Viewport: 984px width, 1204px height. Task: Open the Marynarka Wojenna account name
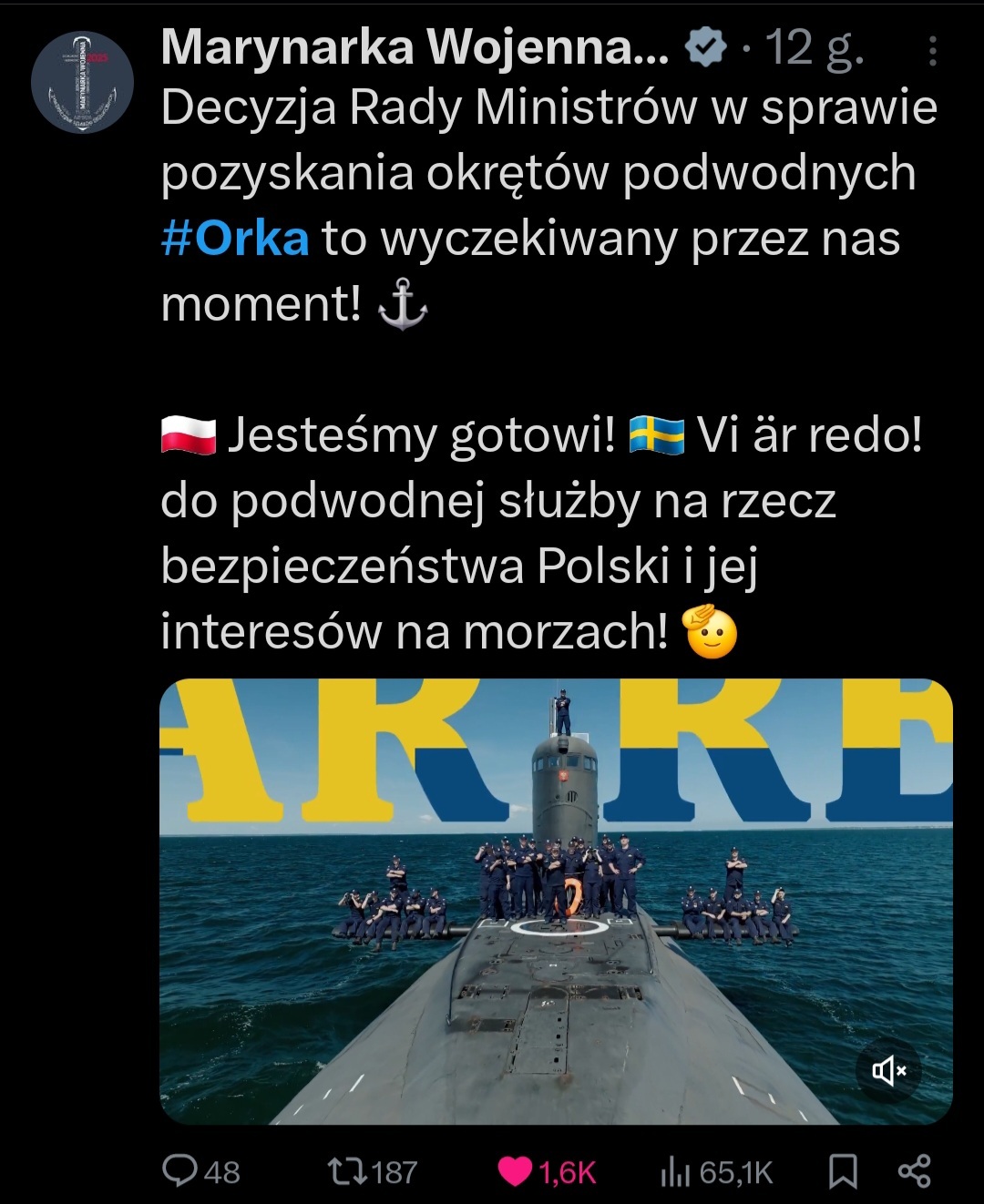tap(415, 47)
